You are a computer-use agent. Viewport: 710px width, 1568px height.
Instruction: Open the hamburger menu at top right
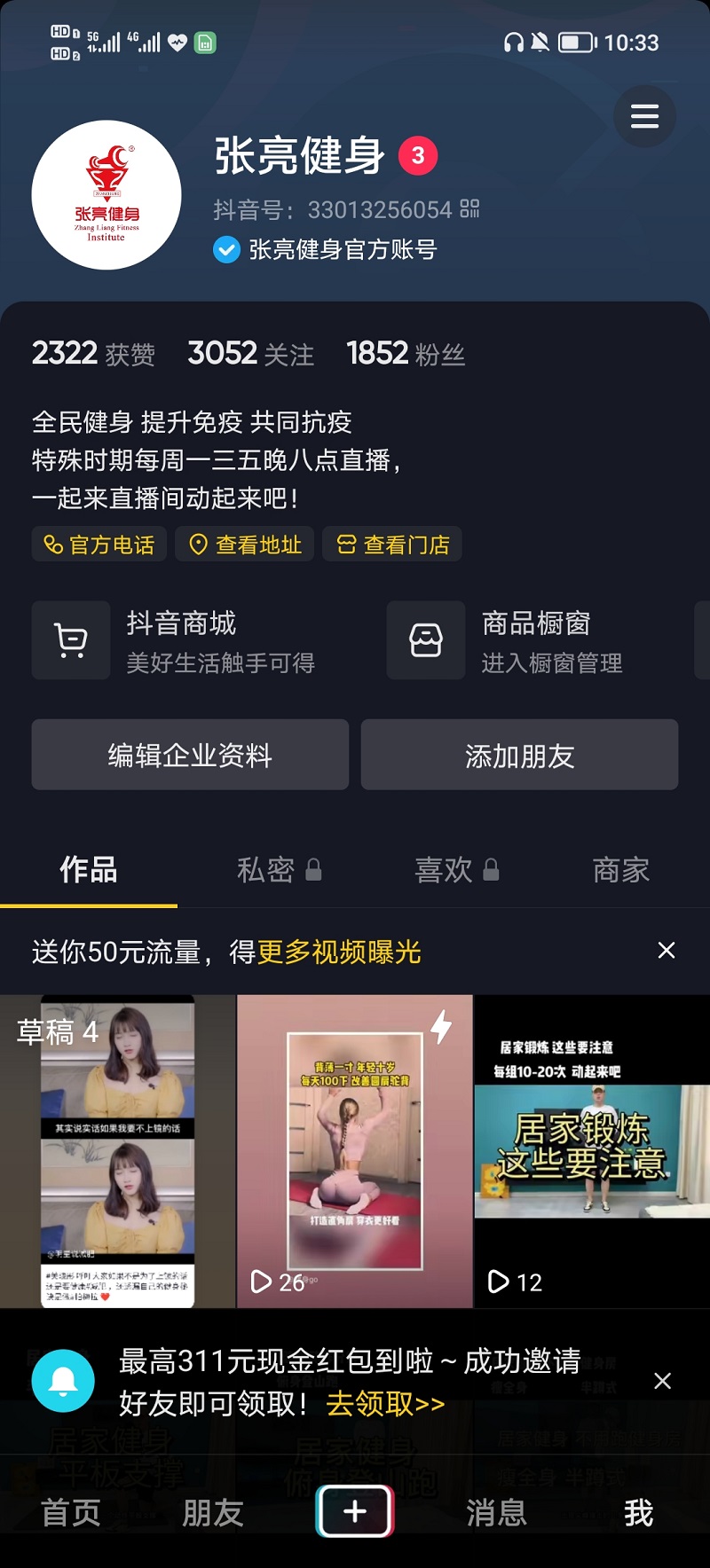[x=644, y=116]
